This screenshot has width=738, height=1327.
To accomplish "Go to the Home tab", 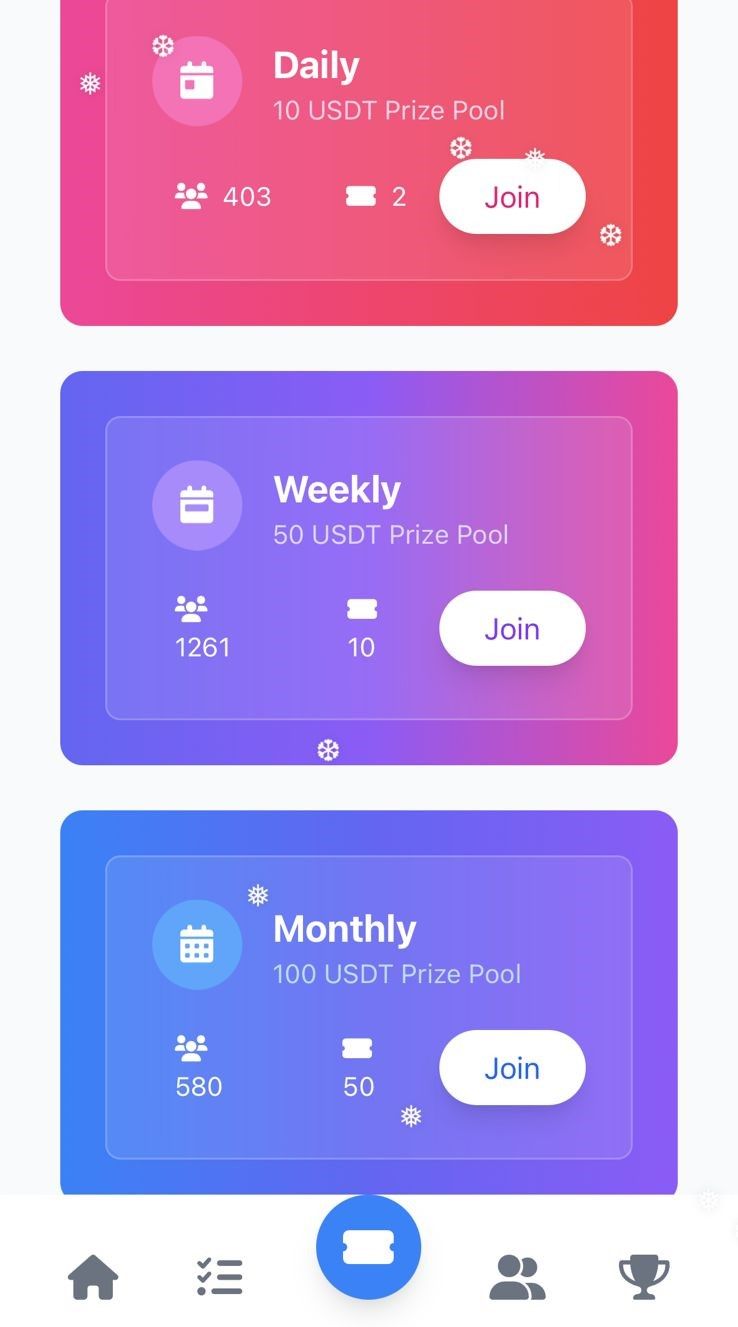I will coord(93,1277).
